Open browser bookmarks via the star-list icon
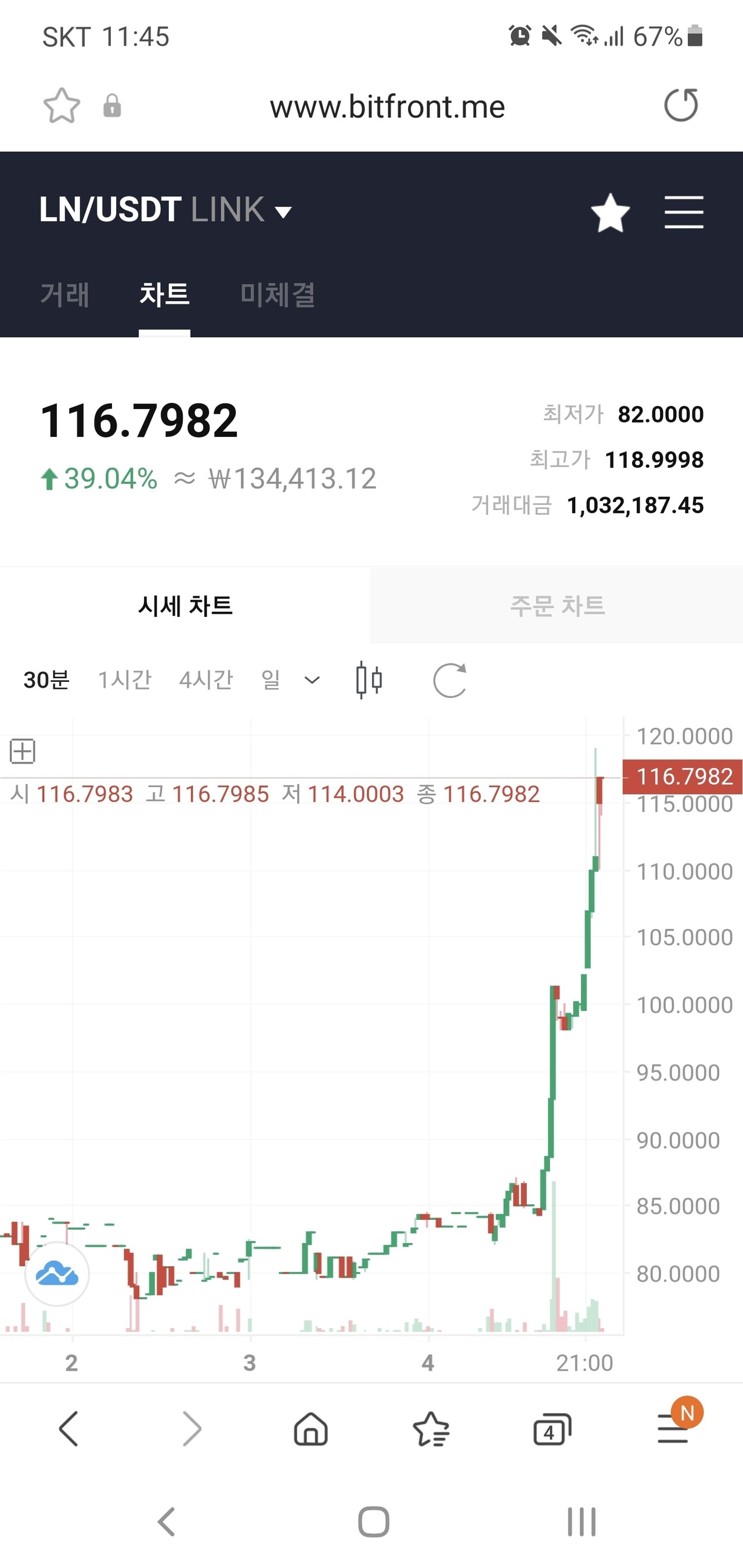Screen dimensions: 743x1568 (x=431, y=1430)
